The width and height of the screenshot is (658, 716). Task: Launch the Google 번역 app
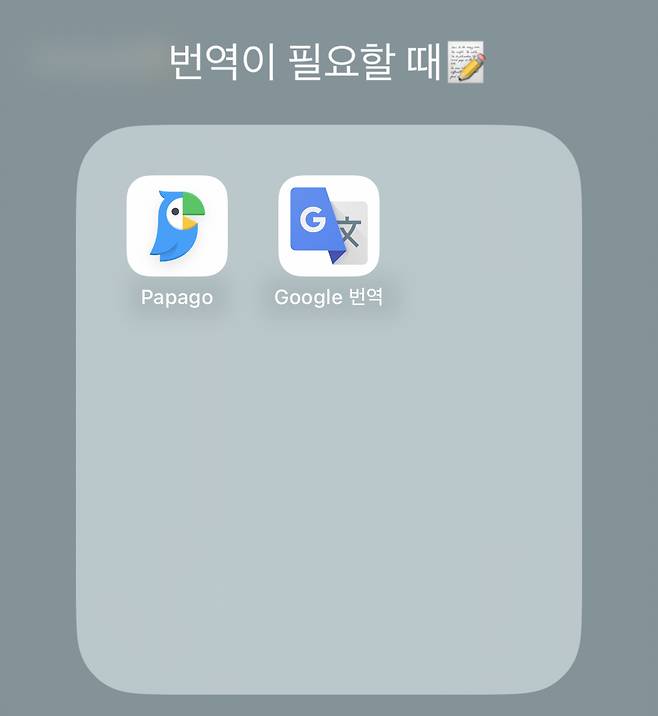pyautogui.click(x=328, y=226)
